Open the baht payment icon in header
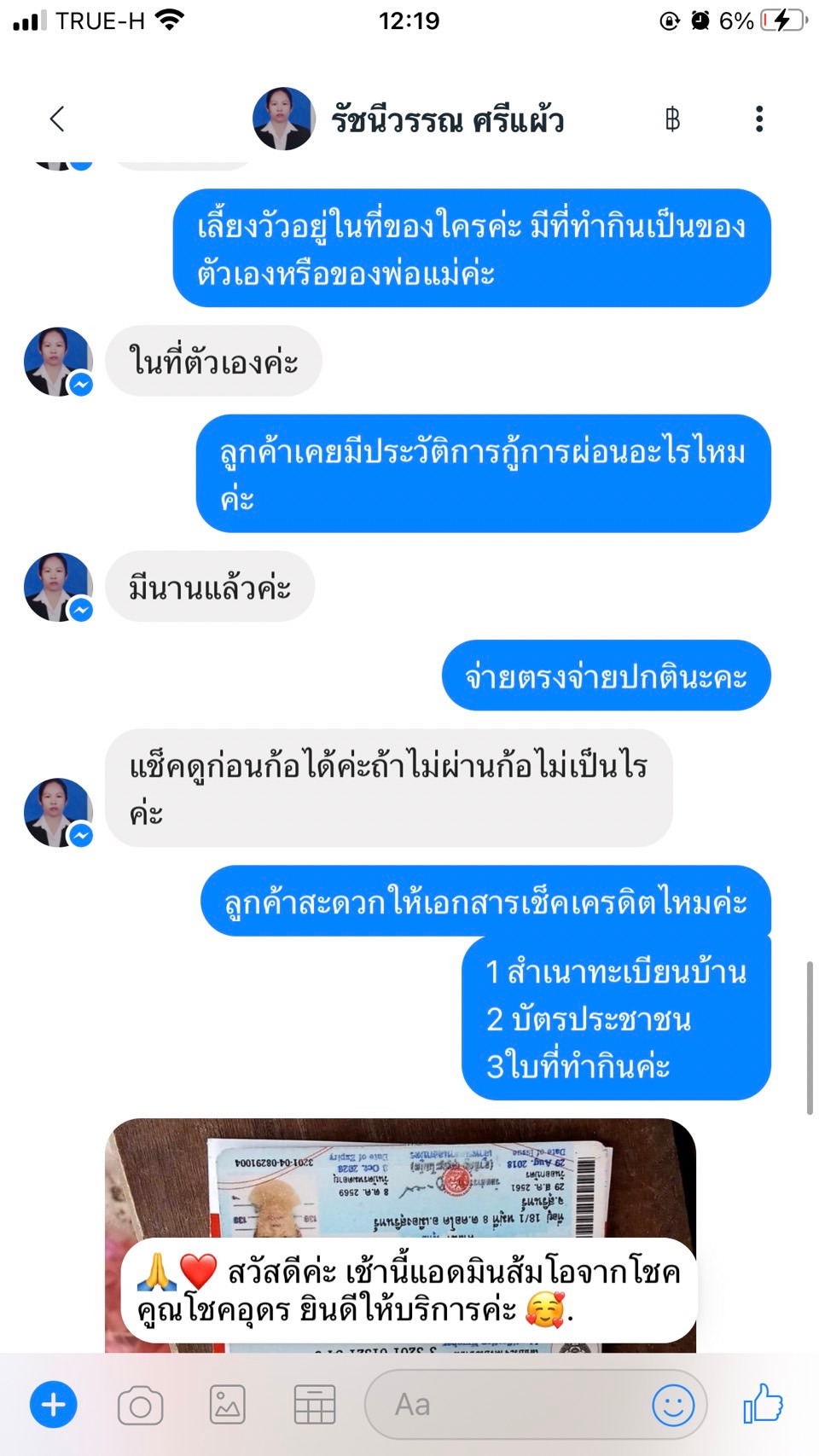 (x=672, y=119)
